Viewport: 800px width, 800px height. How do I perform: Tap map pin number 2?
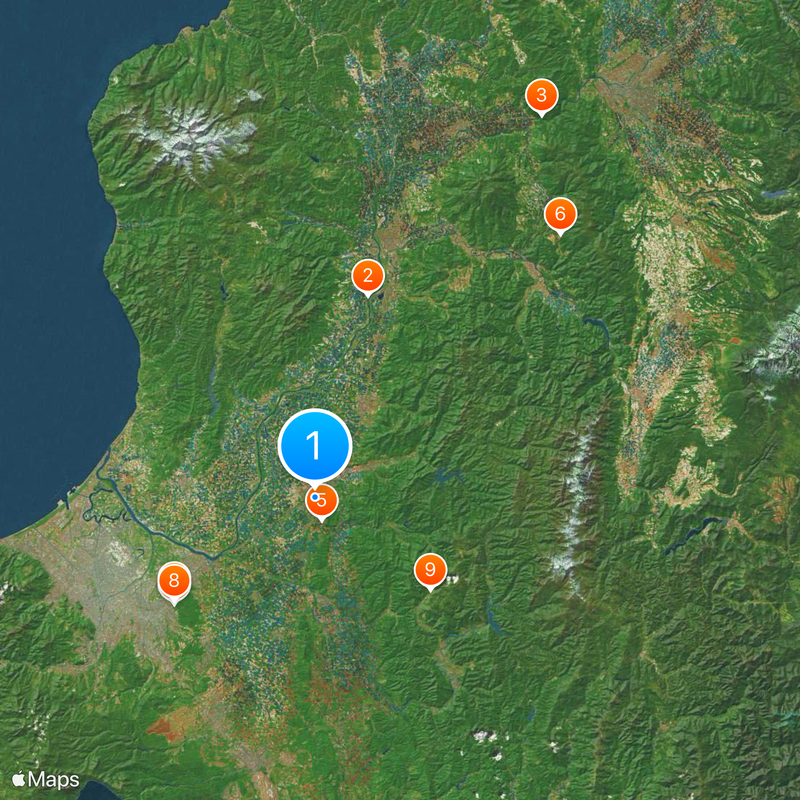point(368,275)
